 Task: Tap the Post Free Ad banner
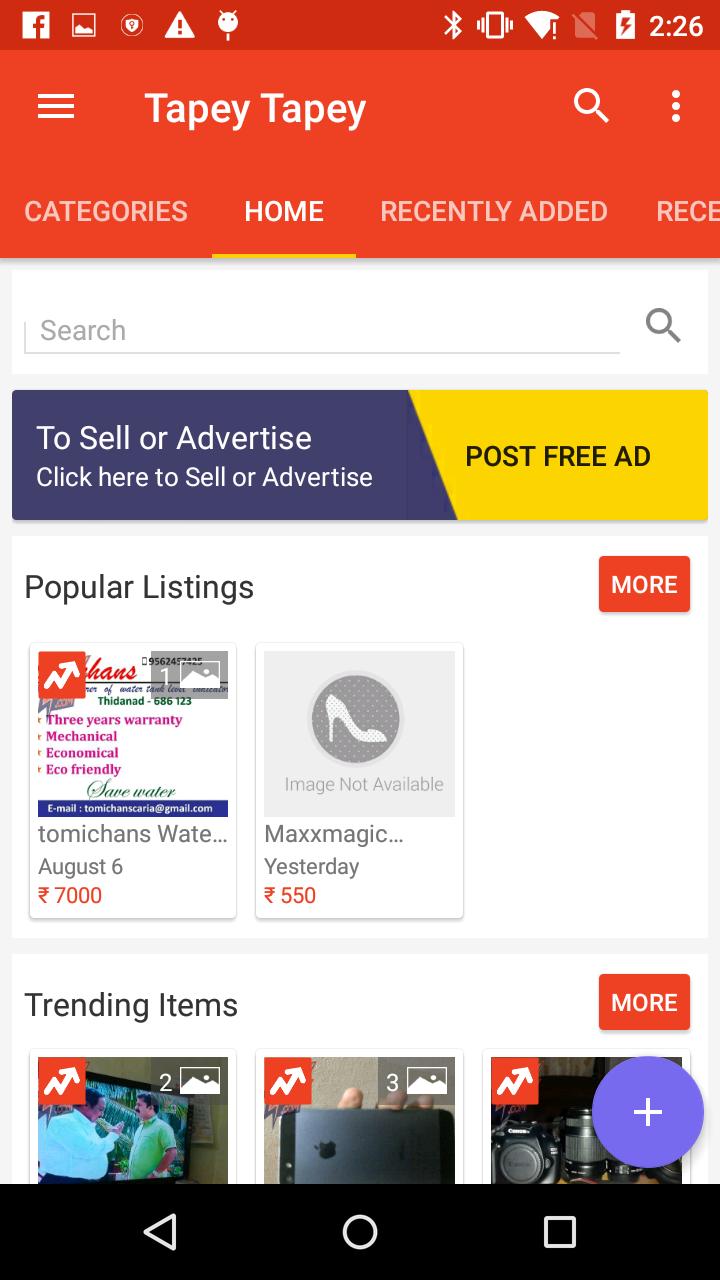360,456
